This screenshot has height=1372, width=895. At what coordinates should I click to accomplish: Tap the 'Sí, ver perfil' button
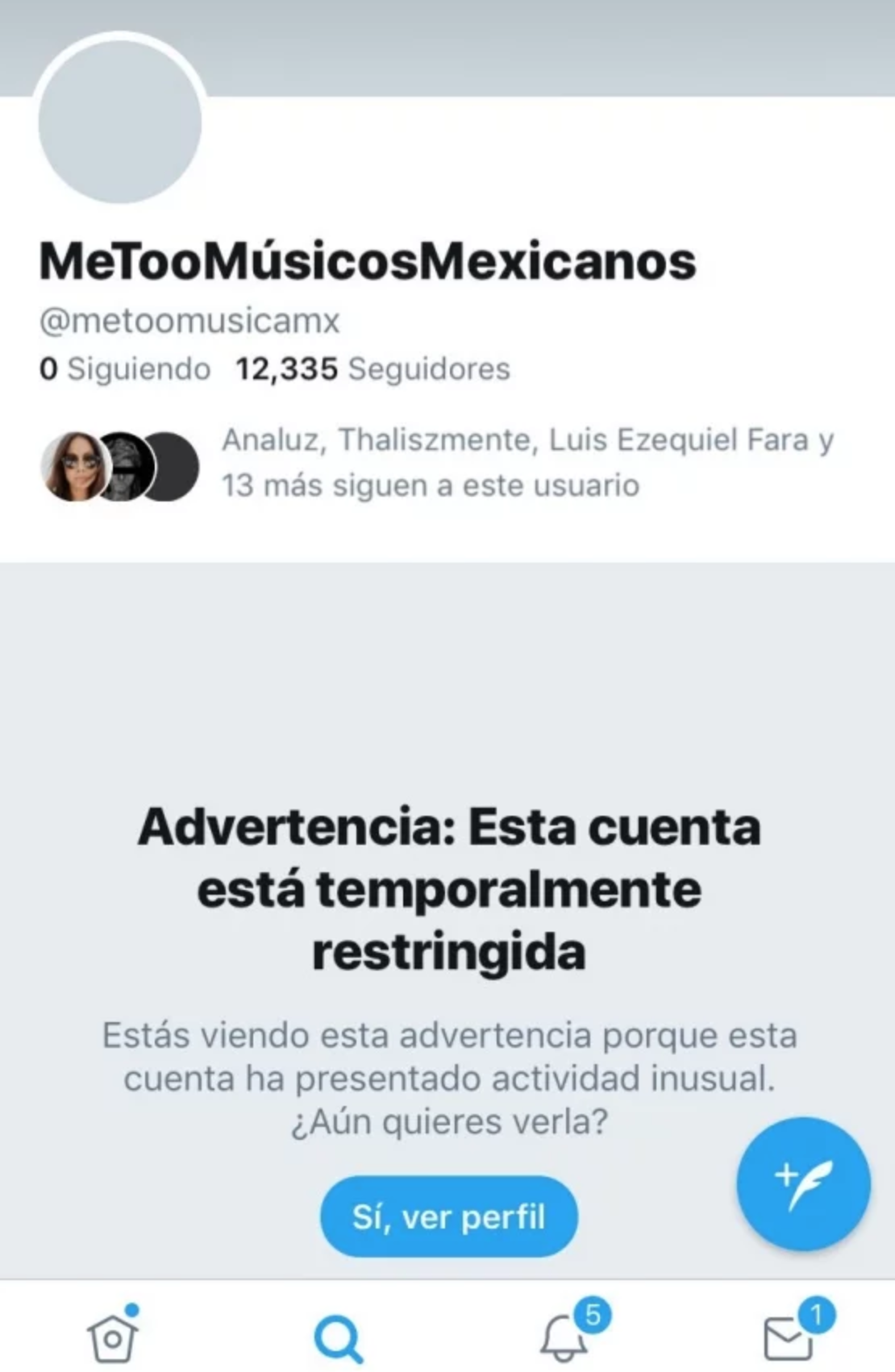pos(448,1216)
